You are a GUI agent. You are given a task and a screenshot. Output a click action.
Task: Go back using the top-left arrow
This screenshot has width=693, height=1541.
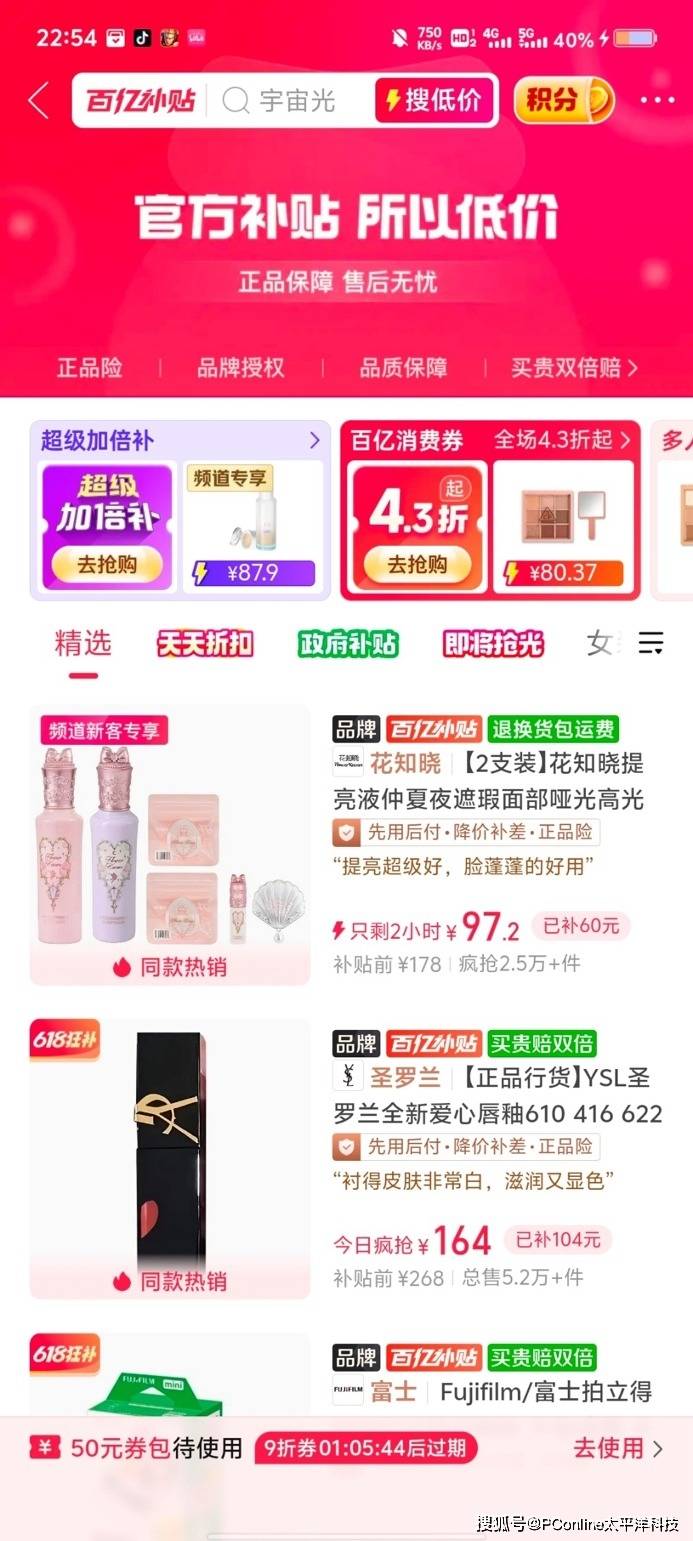pyautogui.click(x=38, y=101)
